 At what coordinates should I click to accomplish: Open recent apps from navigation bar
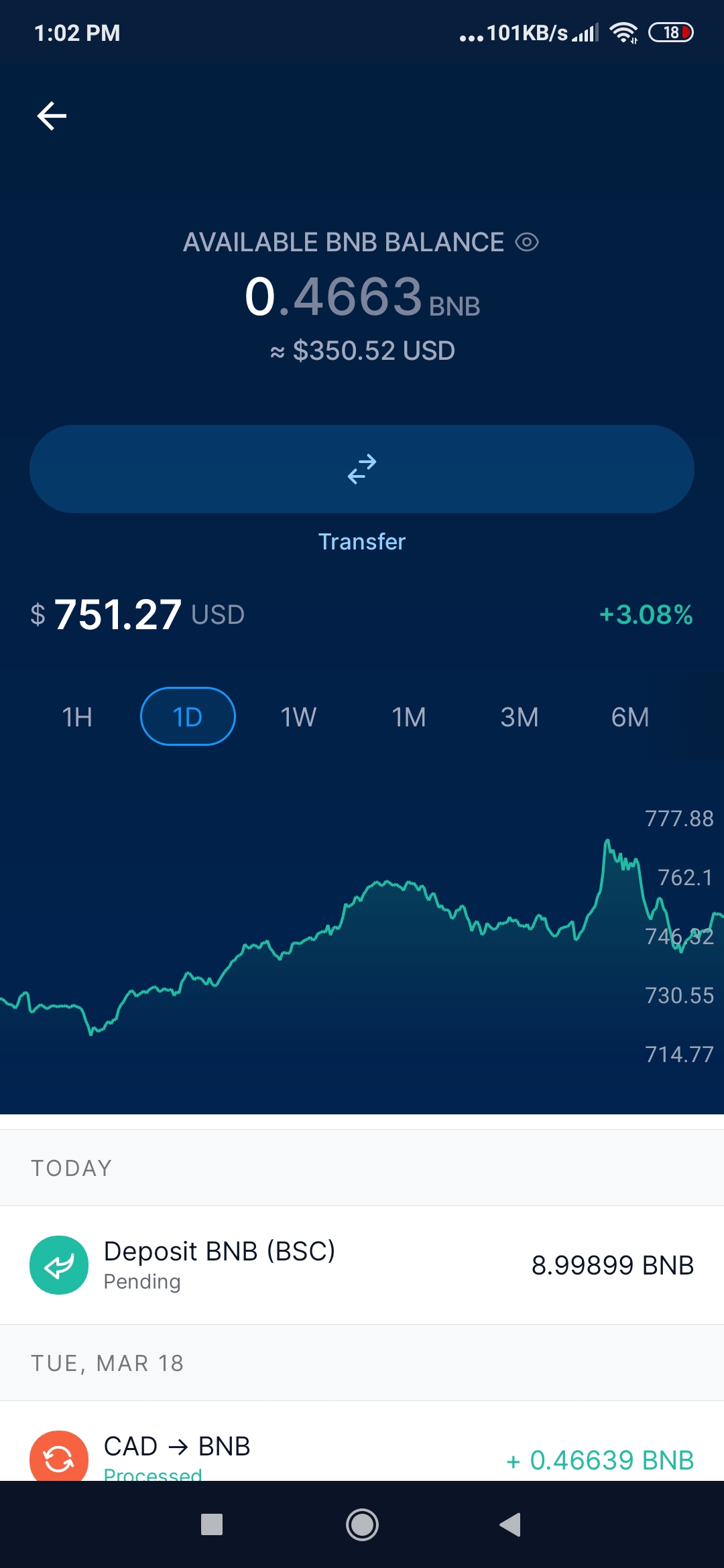tap(212, 1525)
